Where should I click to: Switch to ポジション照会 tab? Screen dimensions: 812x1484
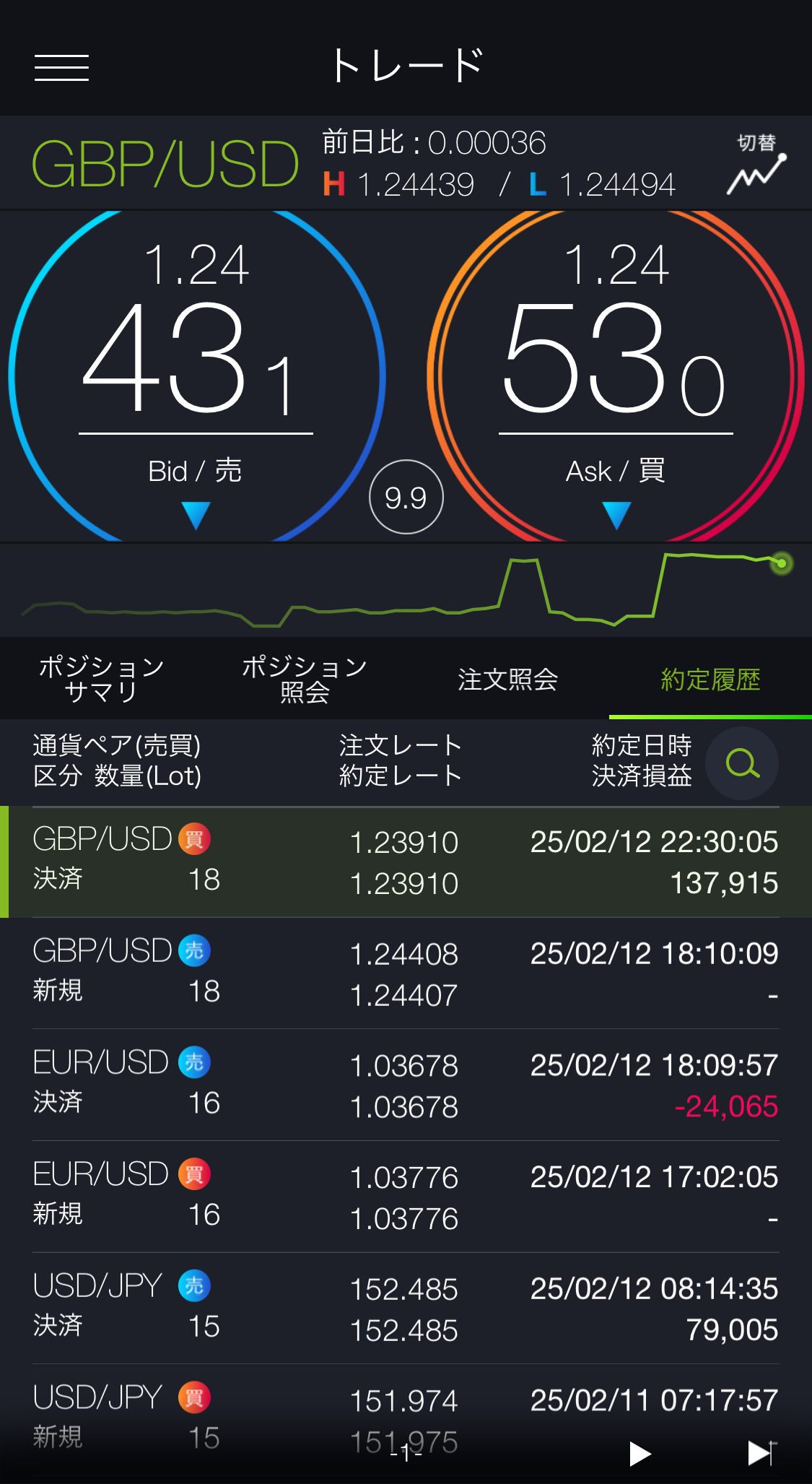(x=304, y=679)
